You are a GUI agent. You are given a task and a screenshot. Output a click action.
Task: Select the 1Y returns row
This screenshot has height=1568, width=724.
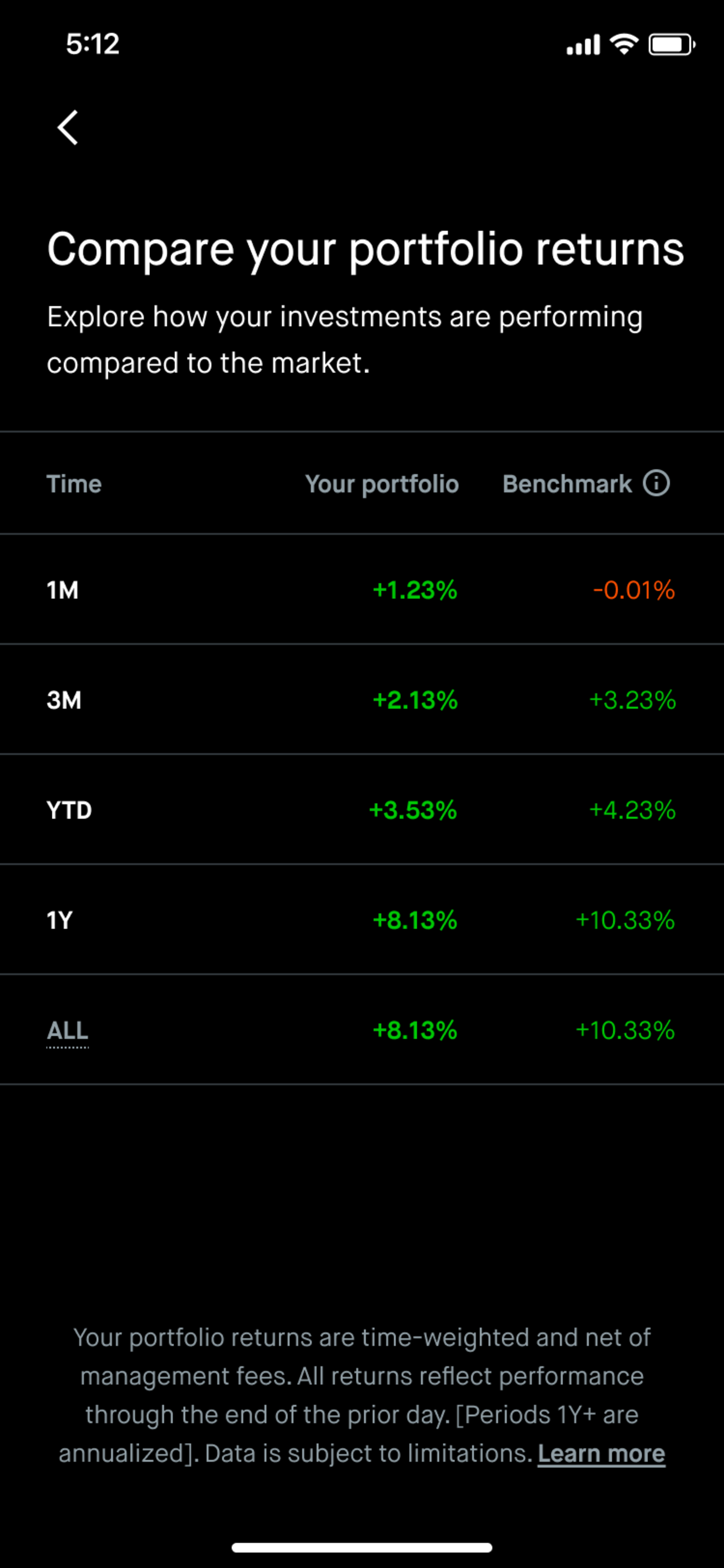(362, 920)
